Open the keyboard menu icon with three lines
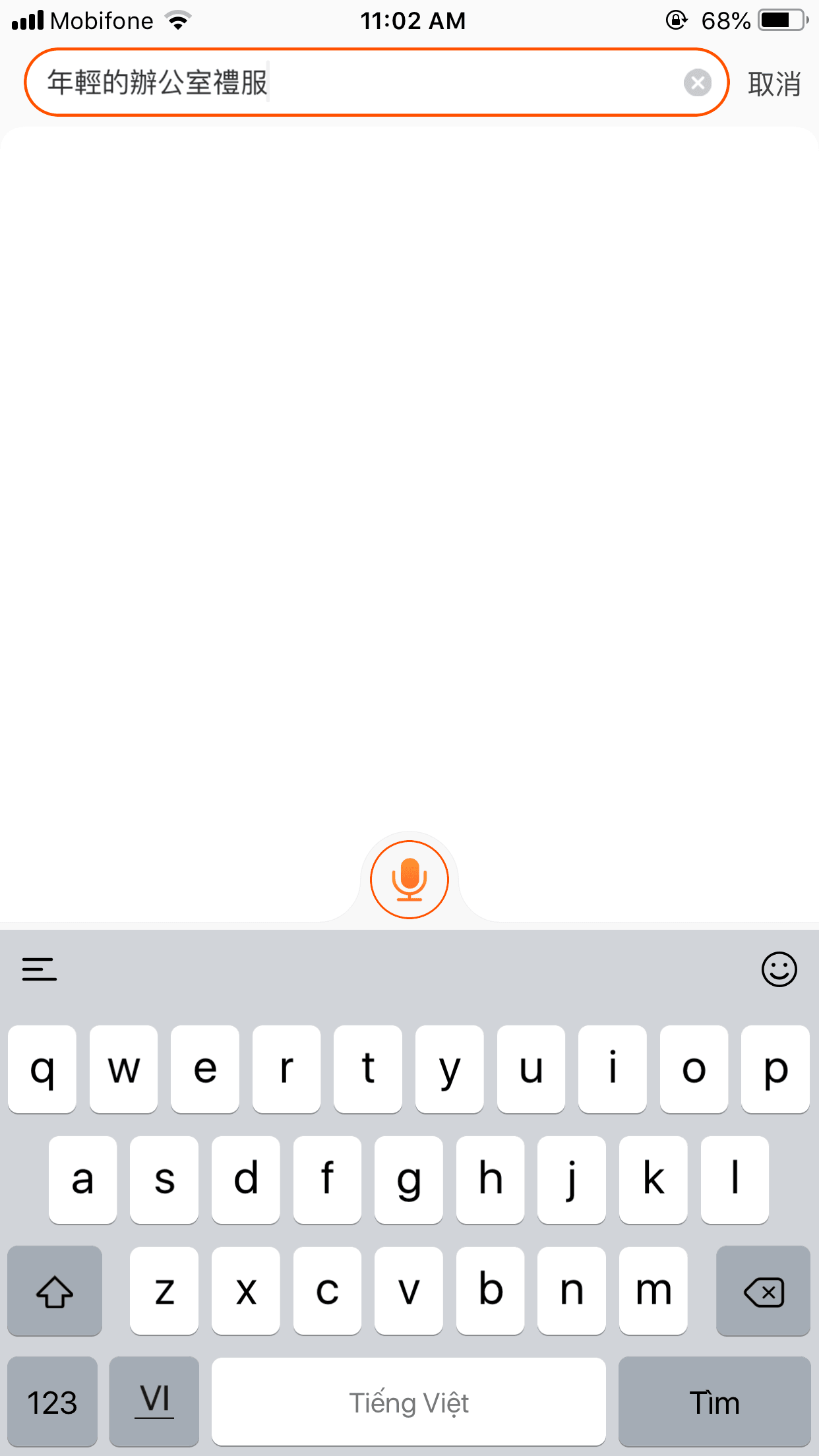 click(x=40, y=969)
